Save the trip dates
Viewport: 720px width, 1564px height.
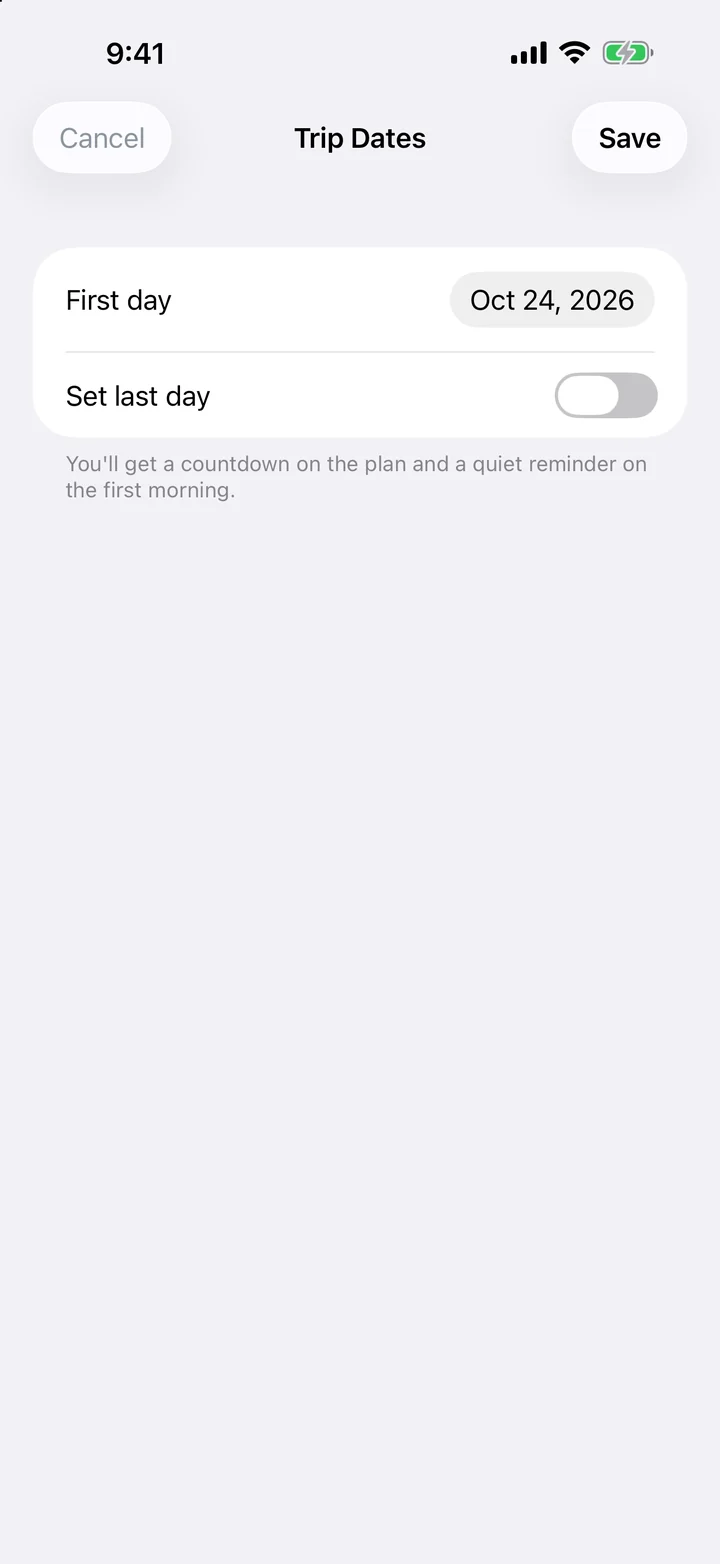(629, 138)
